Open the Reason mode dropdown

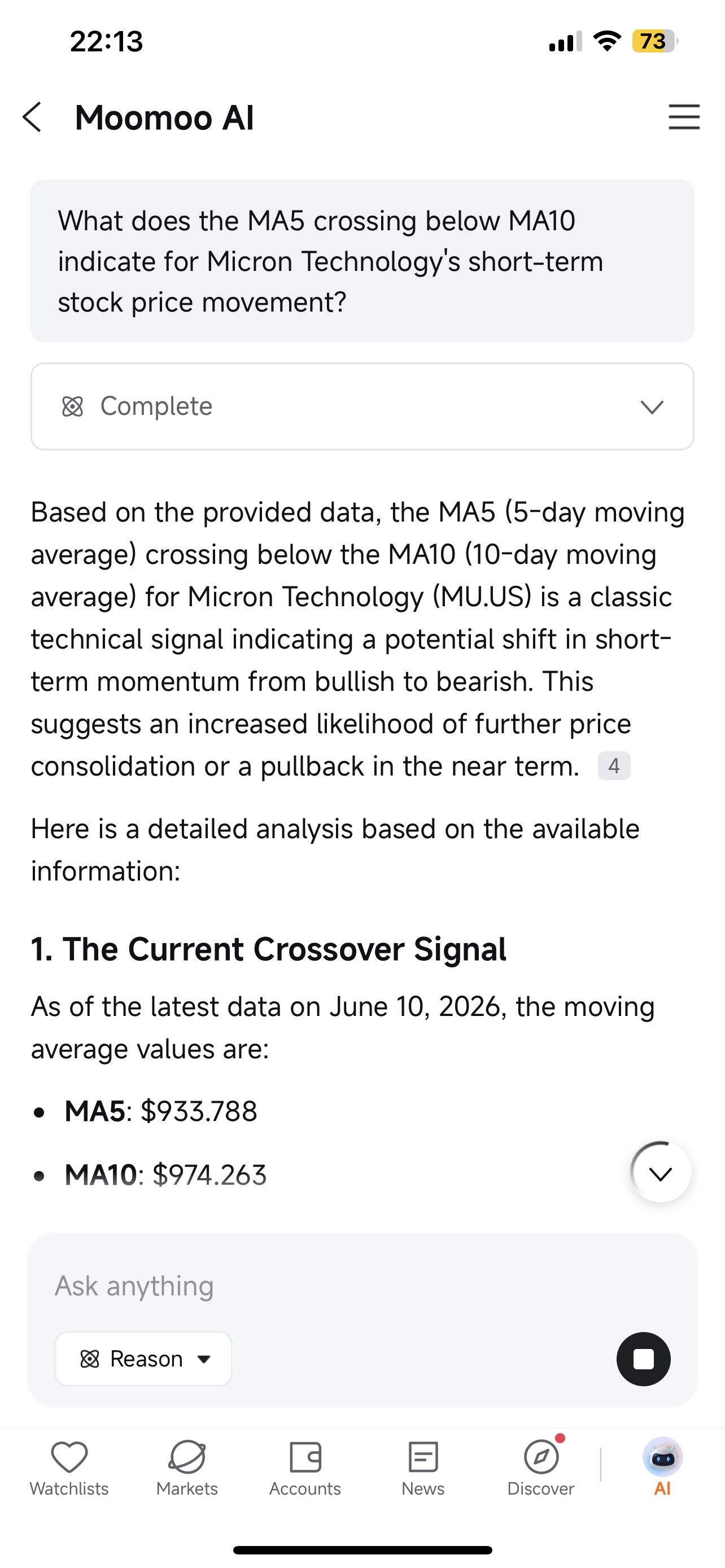pyautogui.click(x=143, y=1359)
